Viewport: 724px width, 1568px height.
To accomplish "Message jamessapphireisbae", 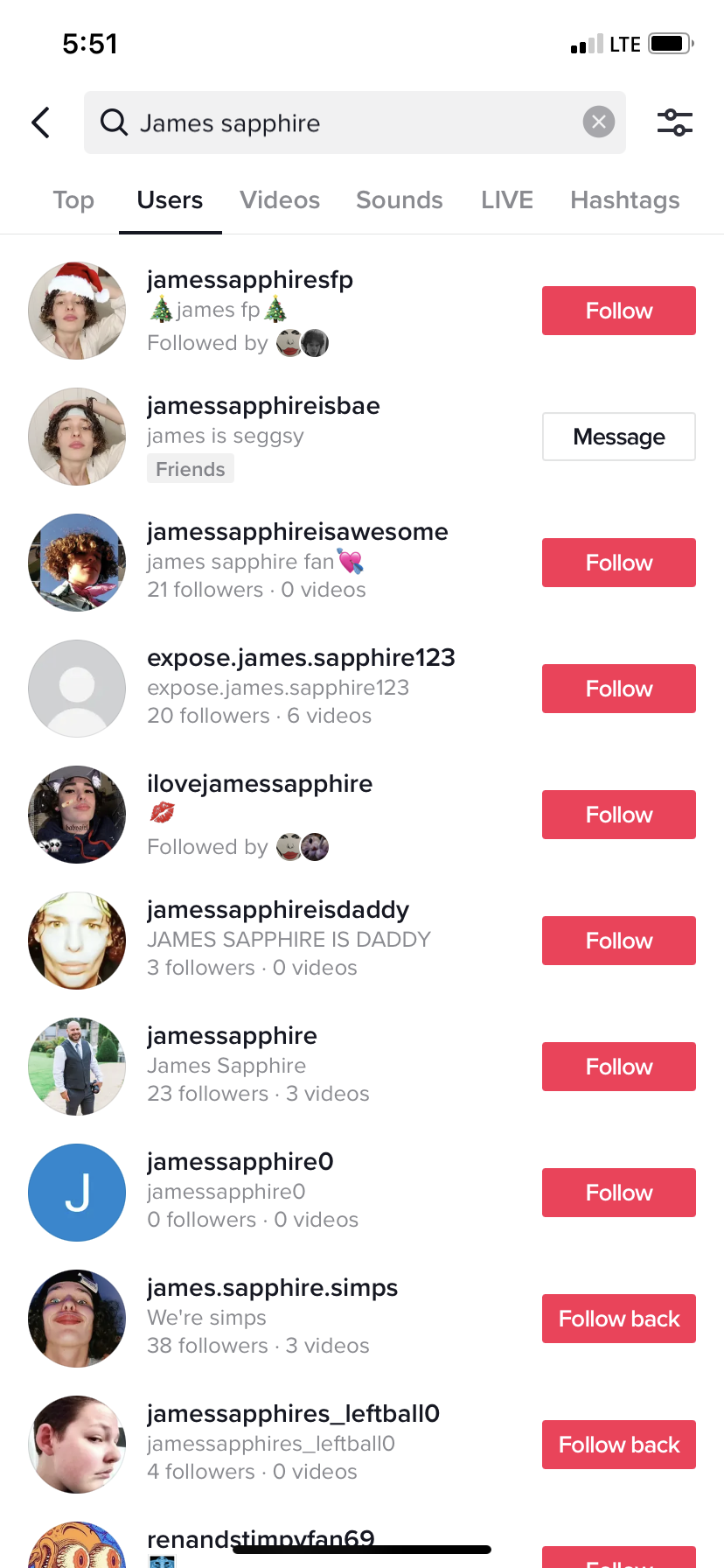I will pyautogui.click(x=619, y=437).
